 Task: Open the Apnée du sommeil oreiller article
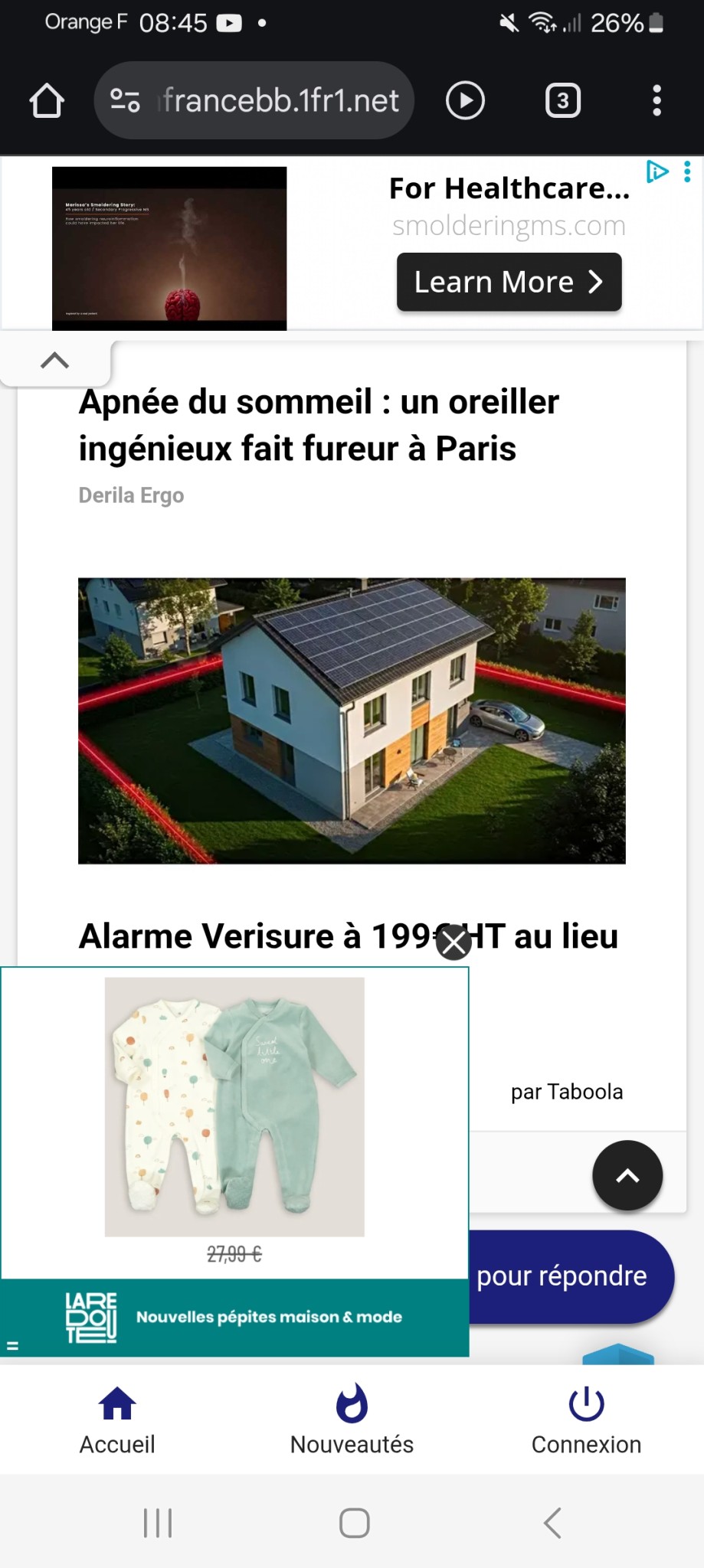319,425
